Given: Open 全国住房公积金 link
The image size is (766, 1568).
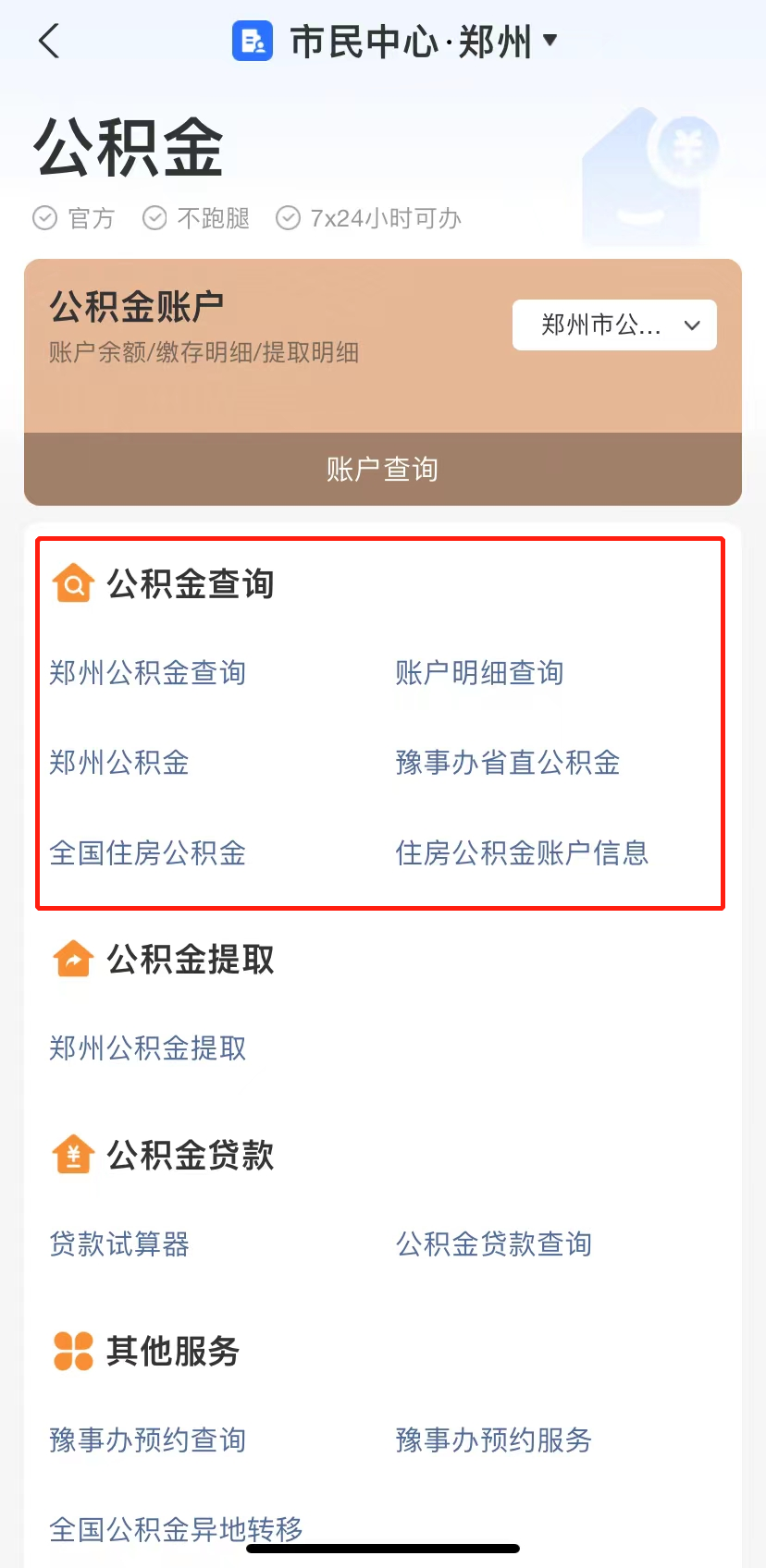Looking at the screenshot, I should click(148, 852).
